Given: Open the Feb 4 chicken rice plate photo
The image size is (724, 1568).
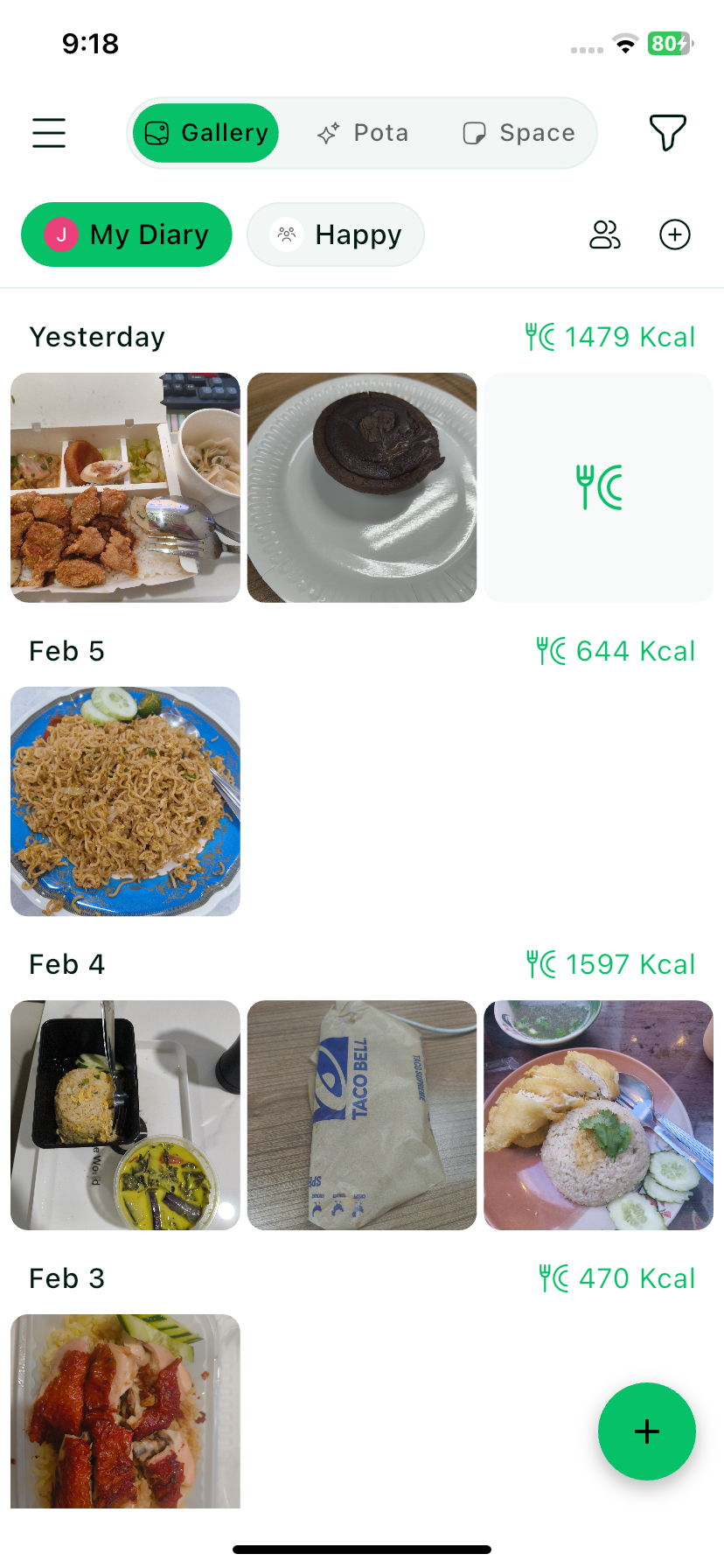Looking at the screenshot, I should tap(599, 1115).
